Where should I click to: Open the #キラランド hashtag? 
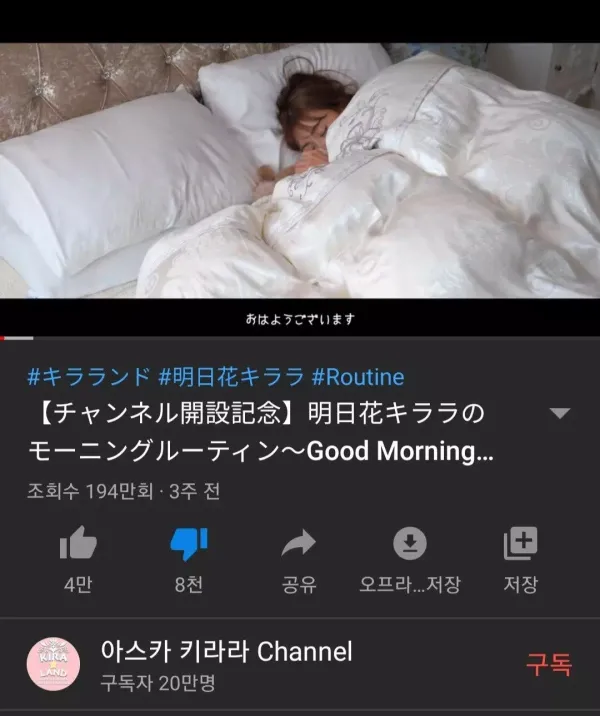(89, 377)
